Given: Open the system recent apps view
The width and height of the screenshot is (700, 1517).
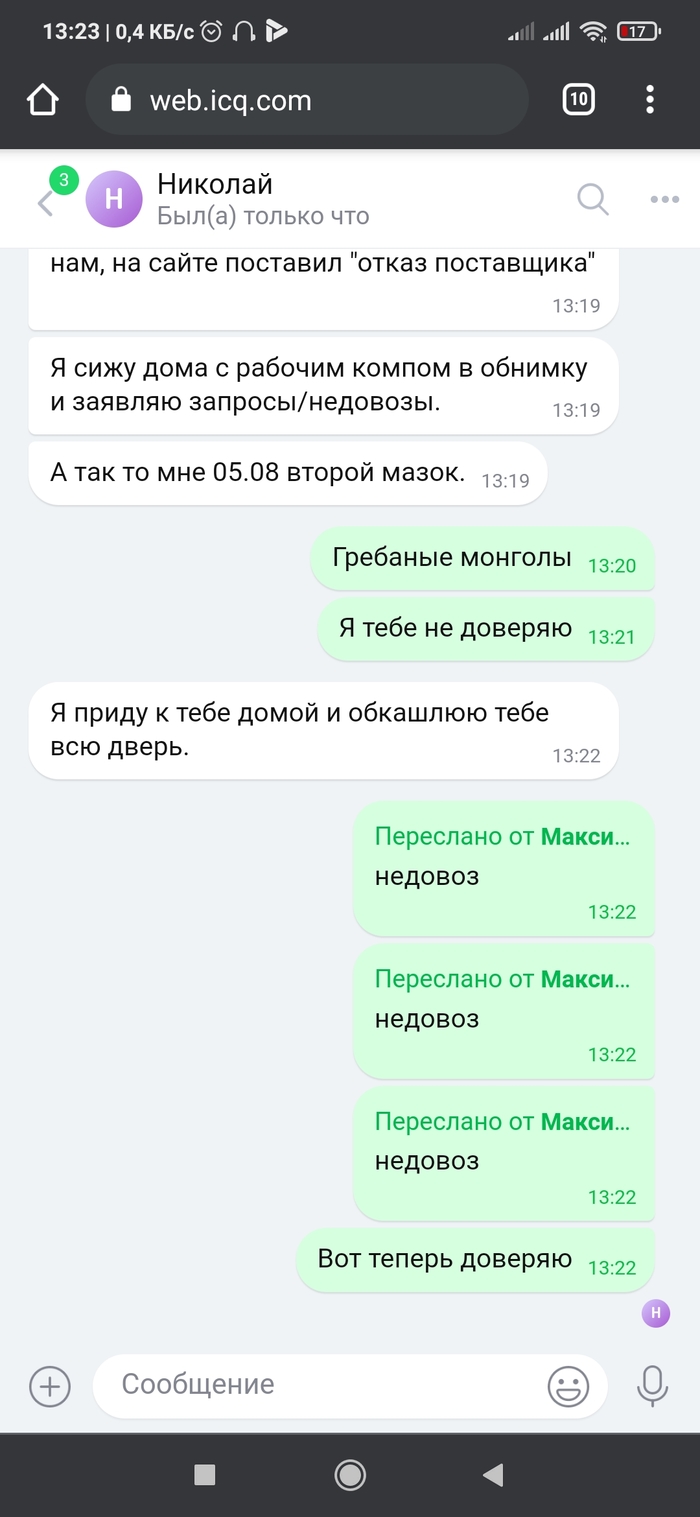Looking at the screenshot, I should coord(205,1474).
